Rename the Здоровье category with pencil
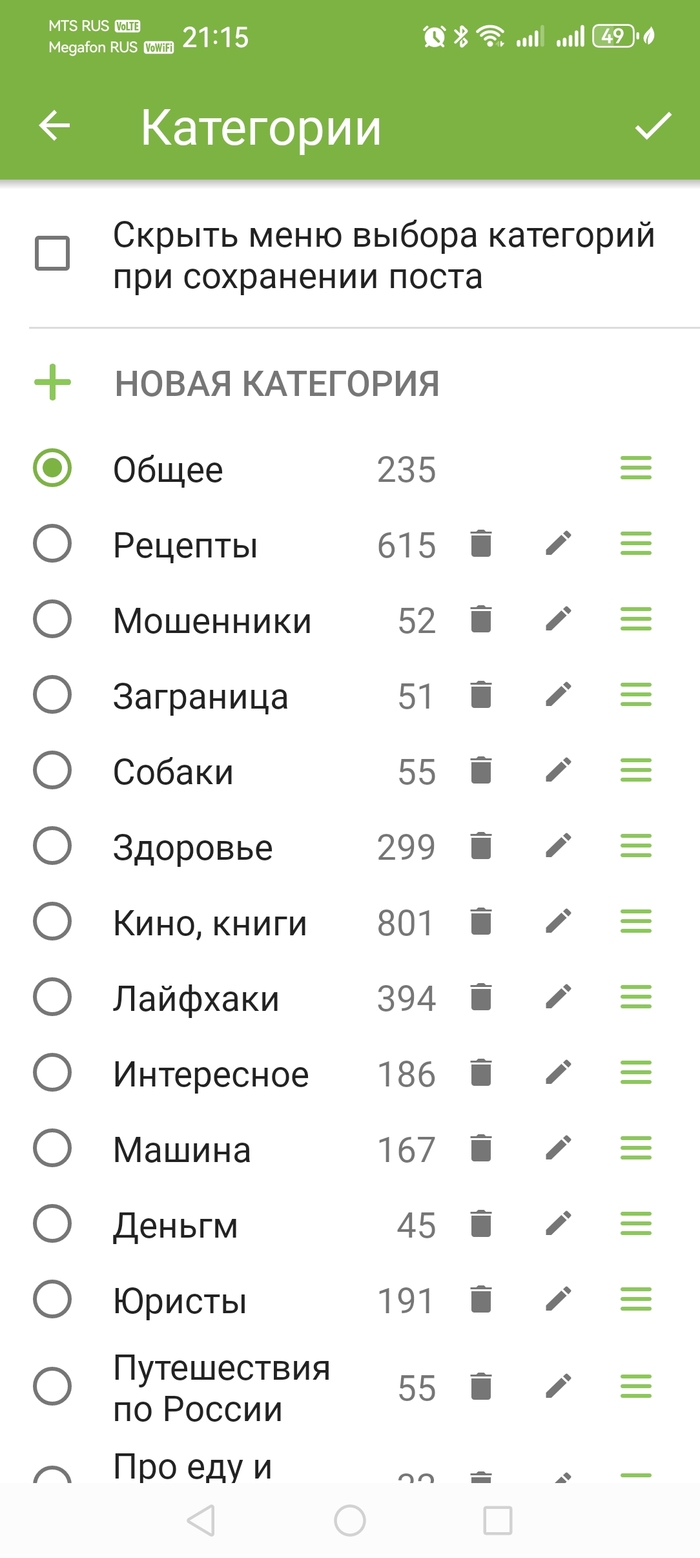This screenshot has width=700, height=1558. coord(558,846)
